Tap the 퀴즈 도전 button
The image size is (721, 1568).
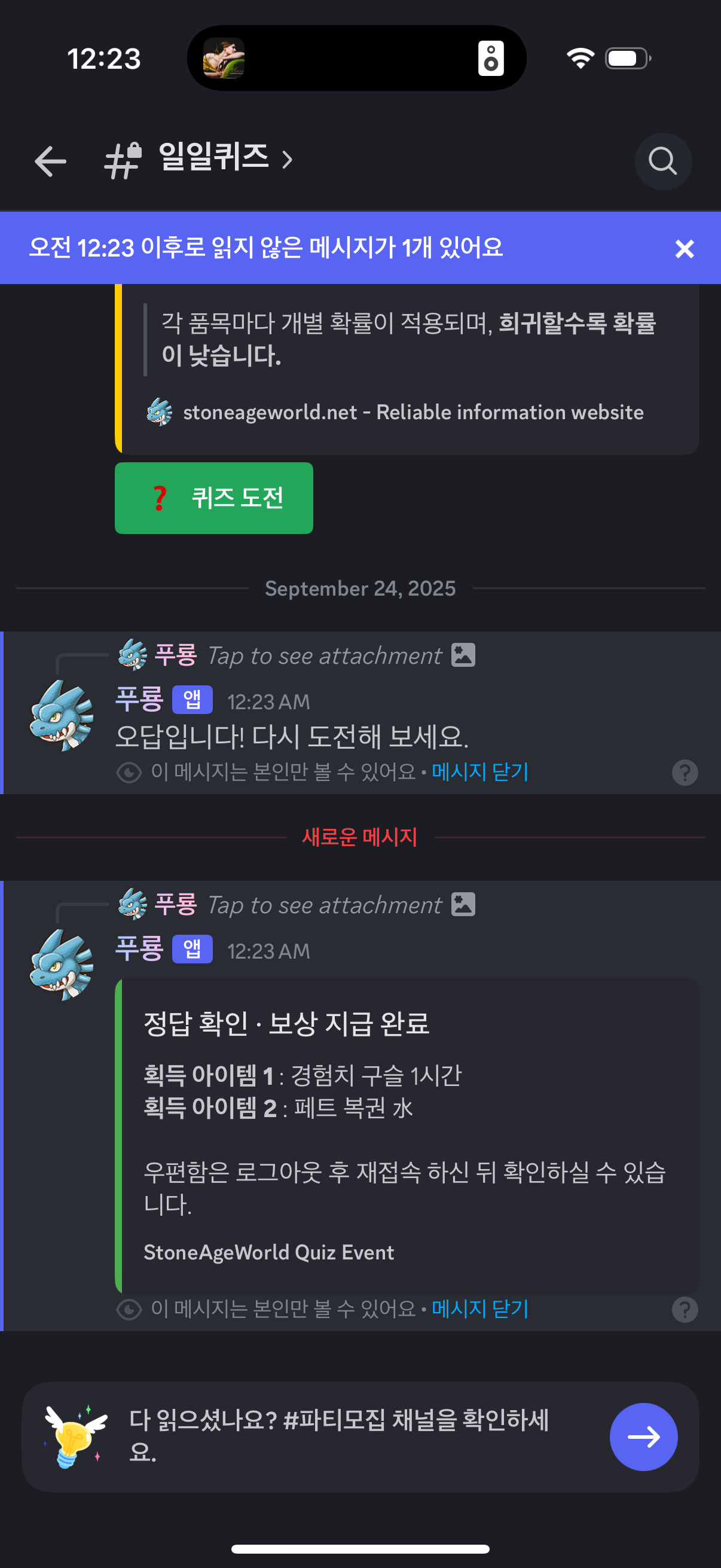[x=213, y=498]
